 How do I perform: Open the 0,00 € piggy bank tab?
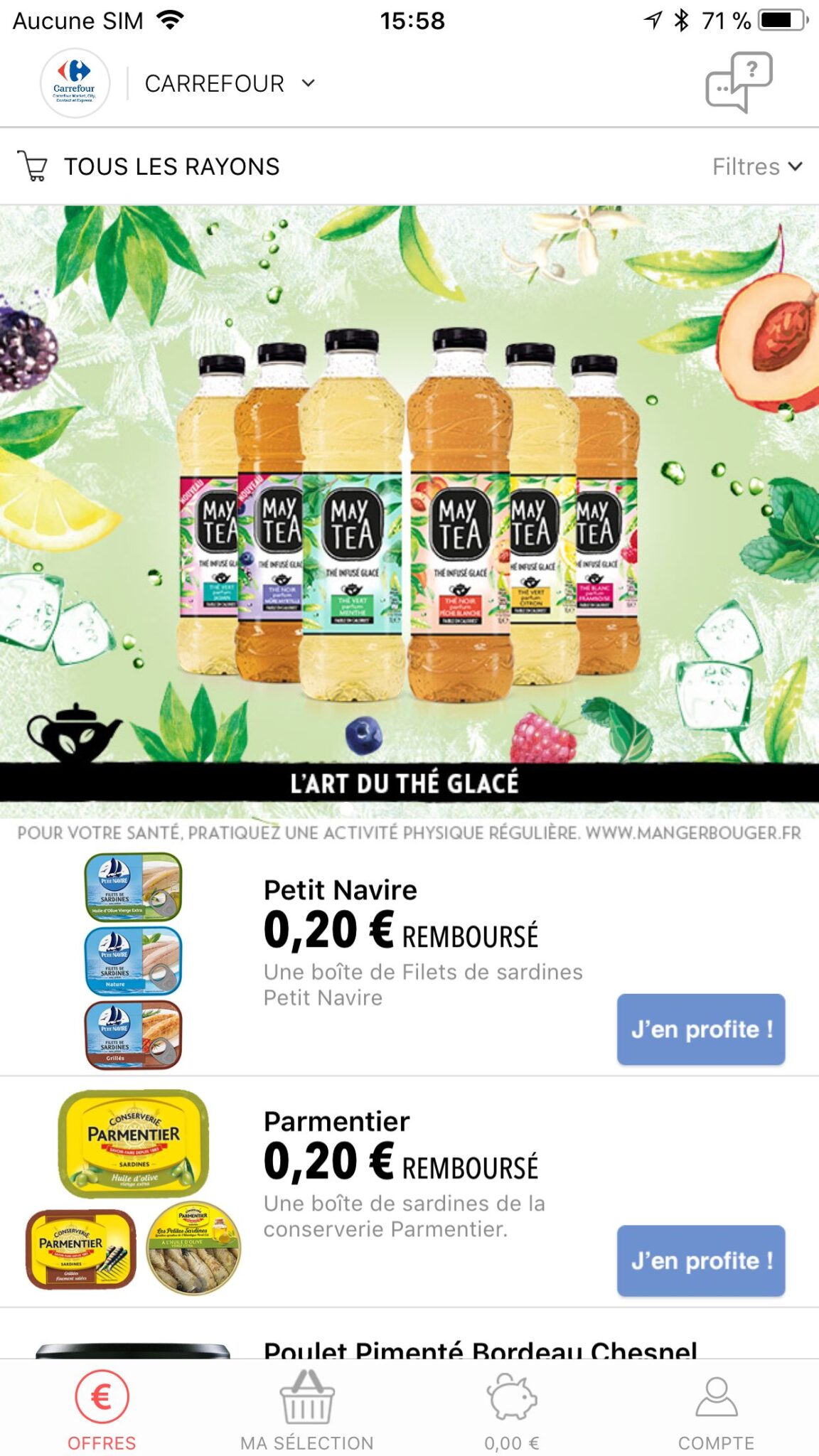click(x=512, y=1410)
